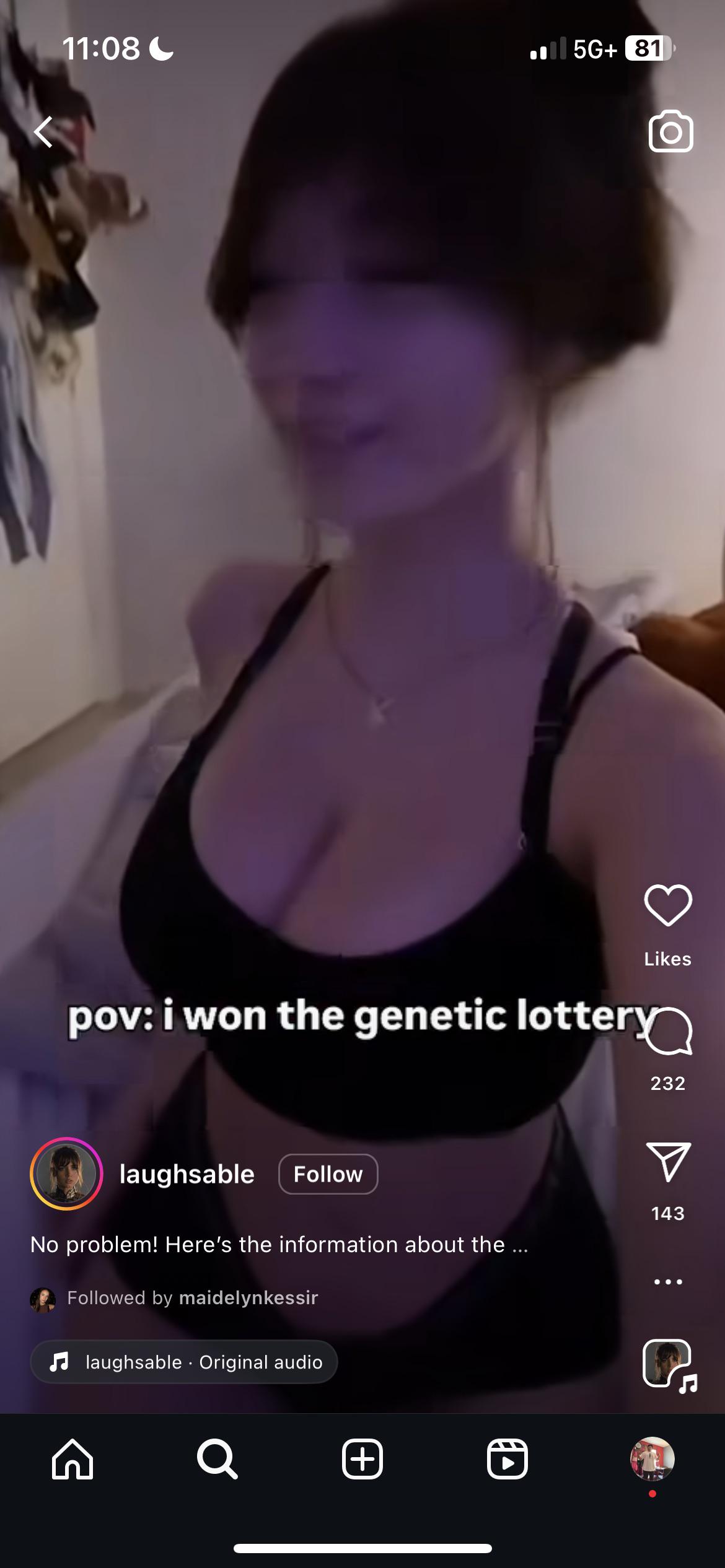725x1568 pixels.
Task: Open the laughsable Original audio chip
Action: point(184,1362)
